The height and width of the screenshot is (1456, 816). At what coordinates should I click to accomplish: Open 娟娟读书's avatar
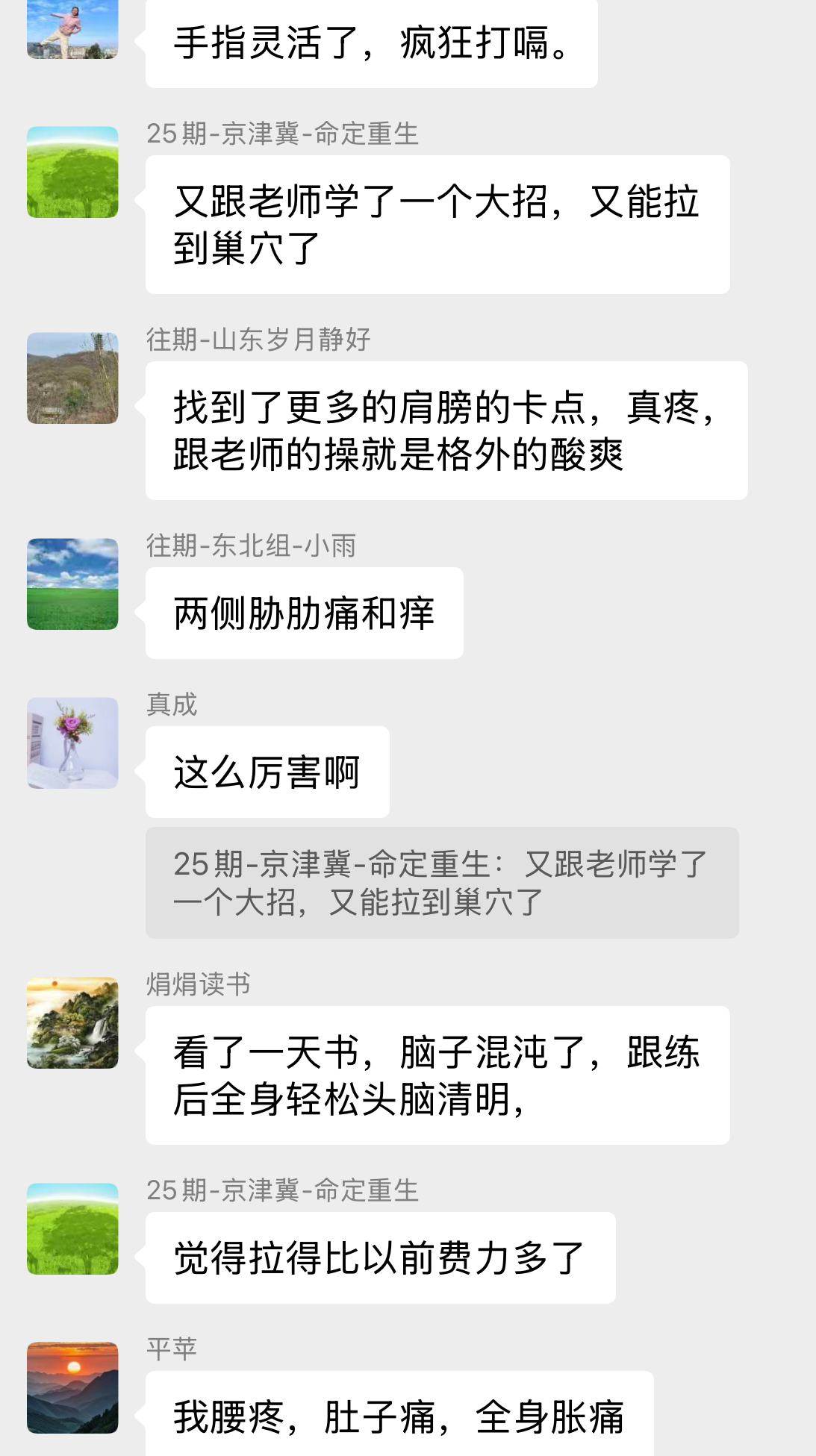[x=72, y=1023]
